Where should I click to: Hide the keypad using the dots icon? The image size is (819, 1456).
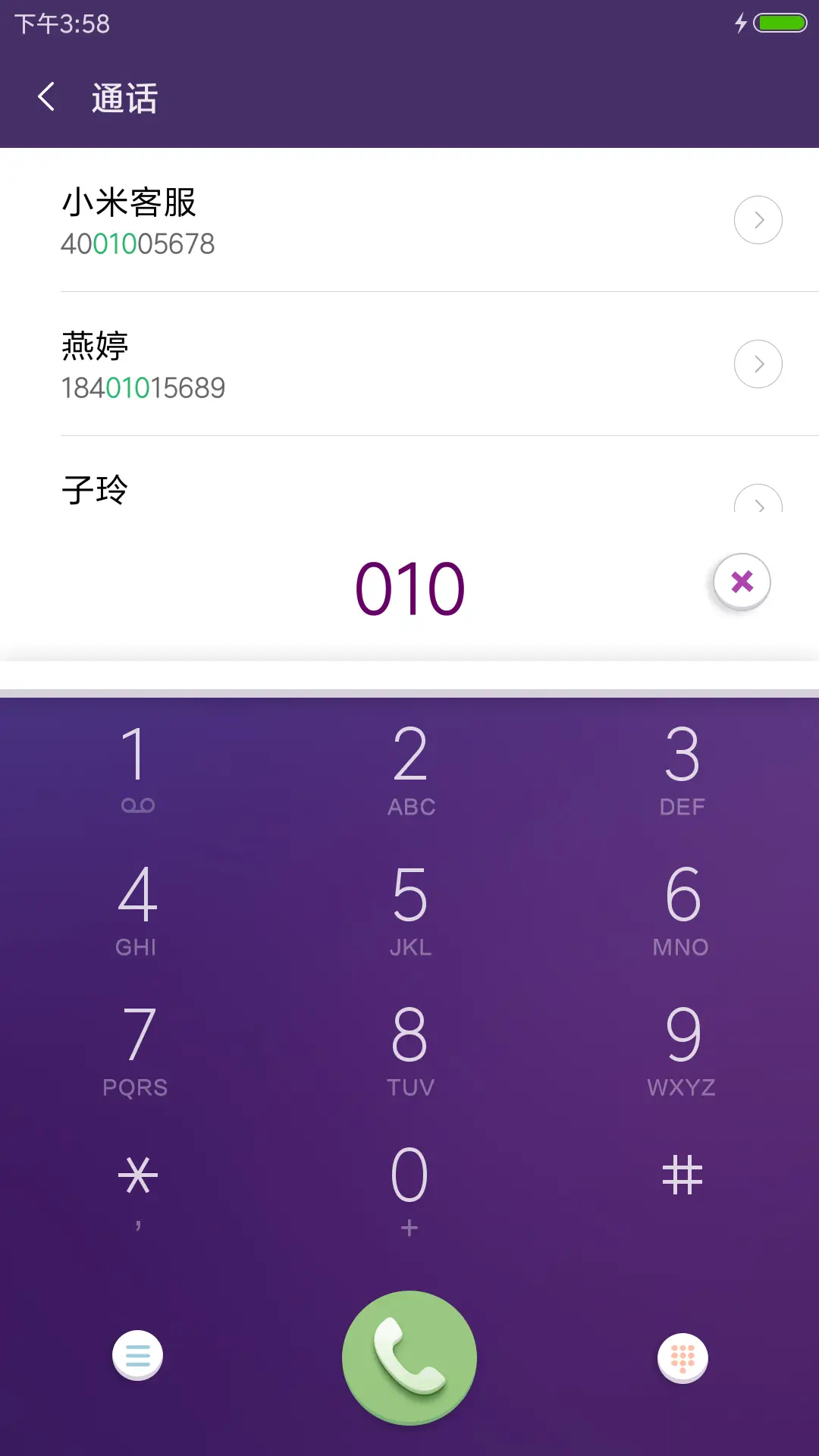pos(682,1357)
